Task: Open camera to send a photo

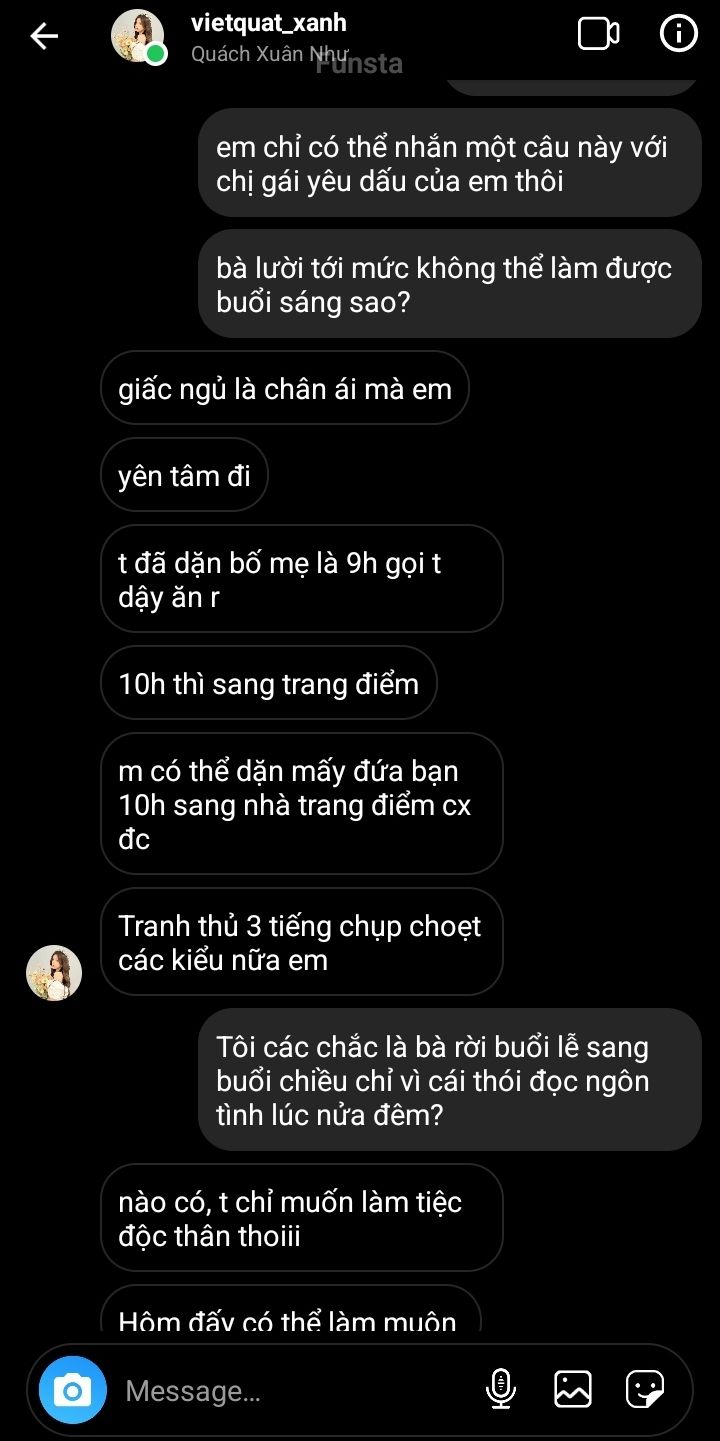Action: pyautogui.click(x=73, y=1390)
